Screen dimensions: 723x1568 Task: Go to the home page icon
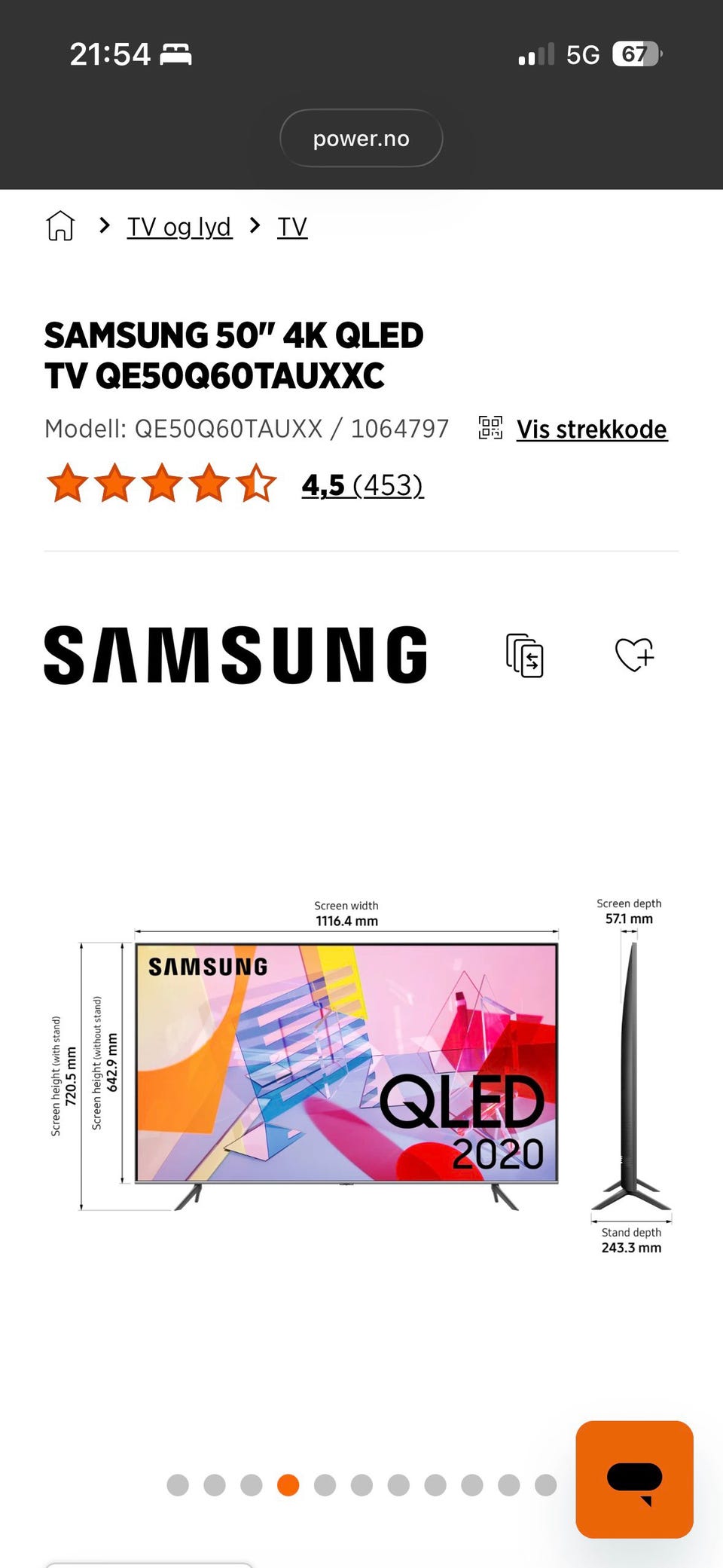pos(60,226)
